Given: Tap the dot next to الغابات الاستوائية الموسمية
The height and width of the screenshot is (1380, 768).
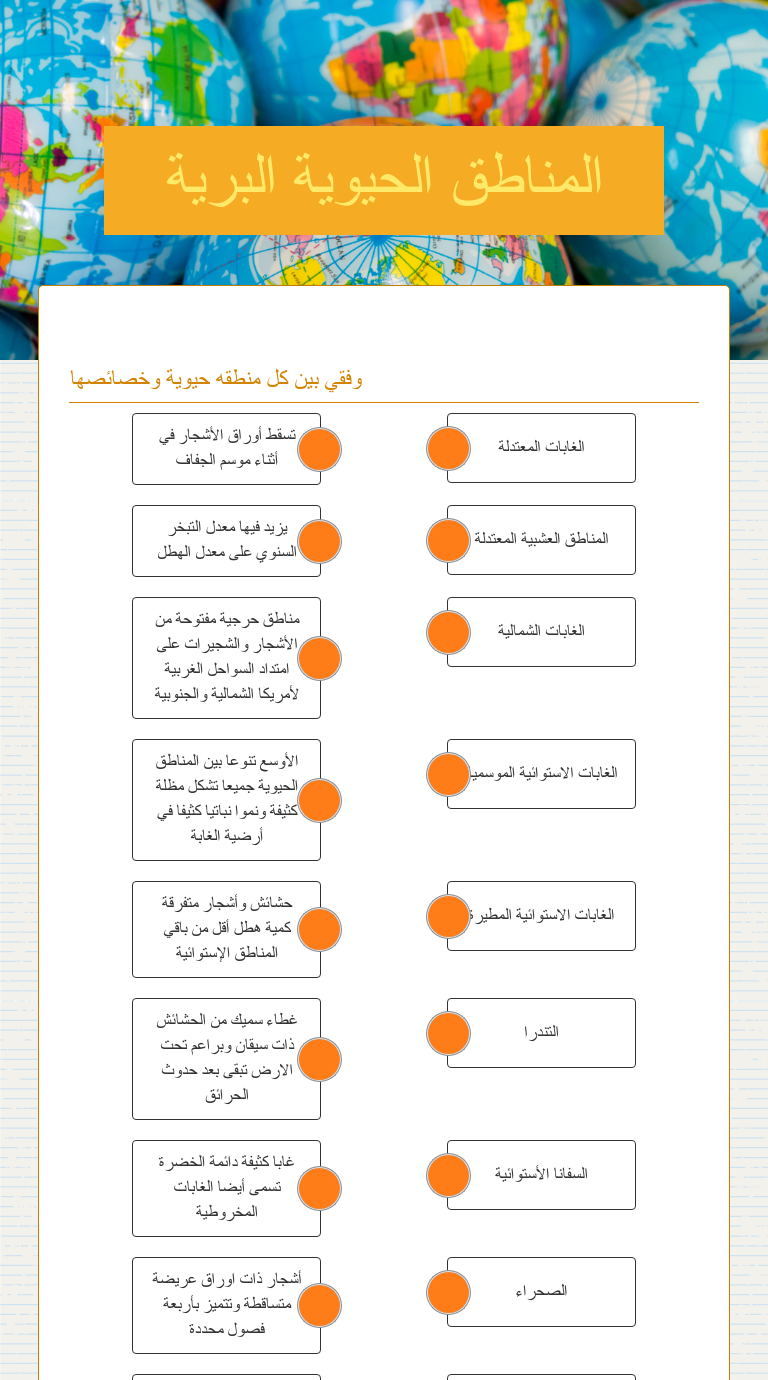Looking at the screenshot, I should click(449, 774).
